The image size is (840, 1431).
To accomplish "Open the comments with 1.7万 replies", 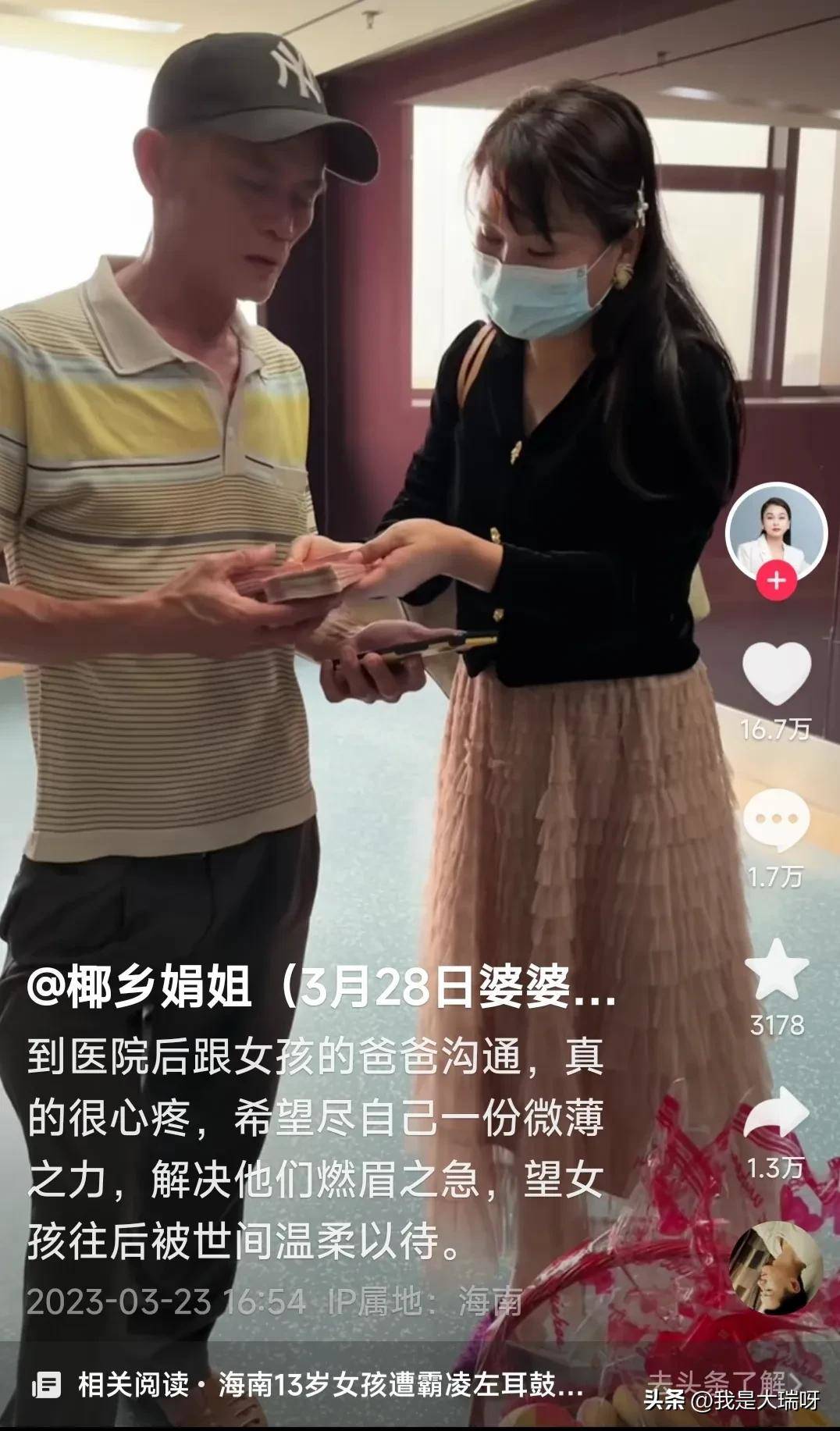I will [776, 821].
